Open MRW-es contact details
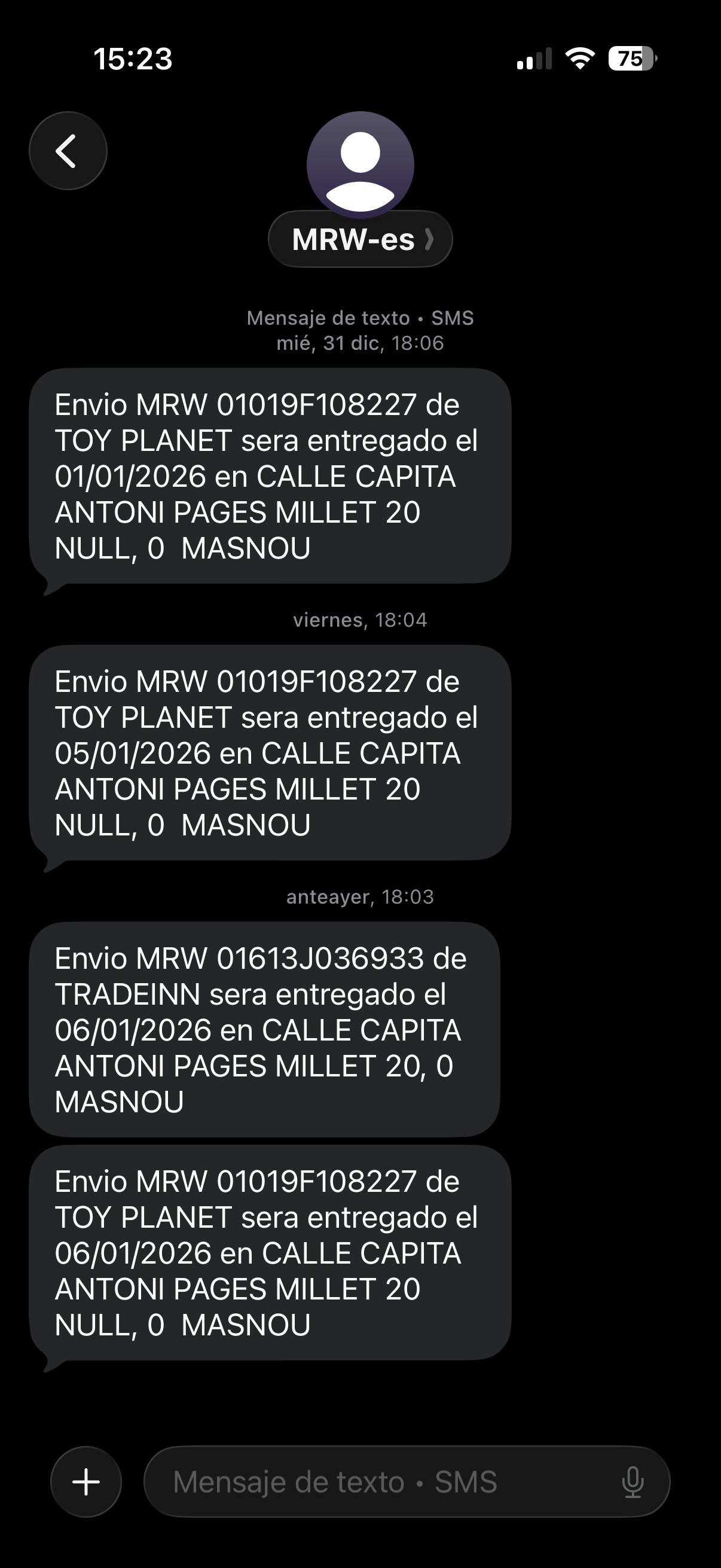The image size is (721, 1568). tap(360, 239)
